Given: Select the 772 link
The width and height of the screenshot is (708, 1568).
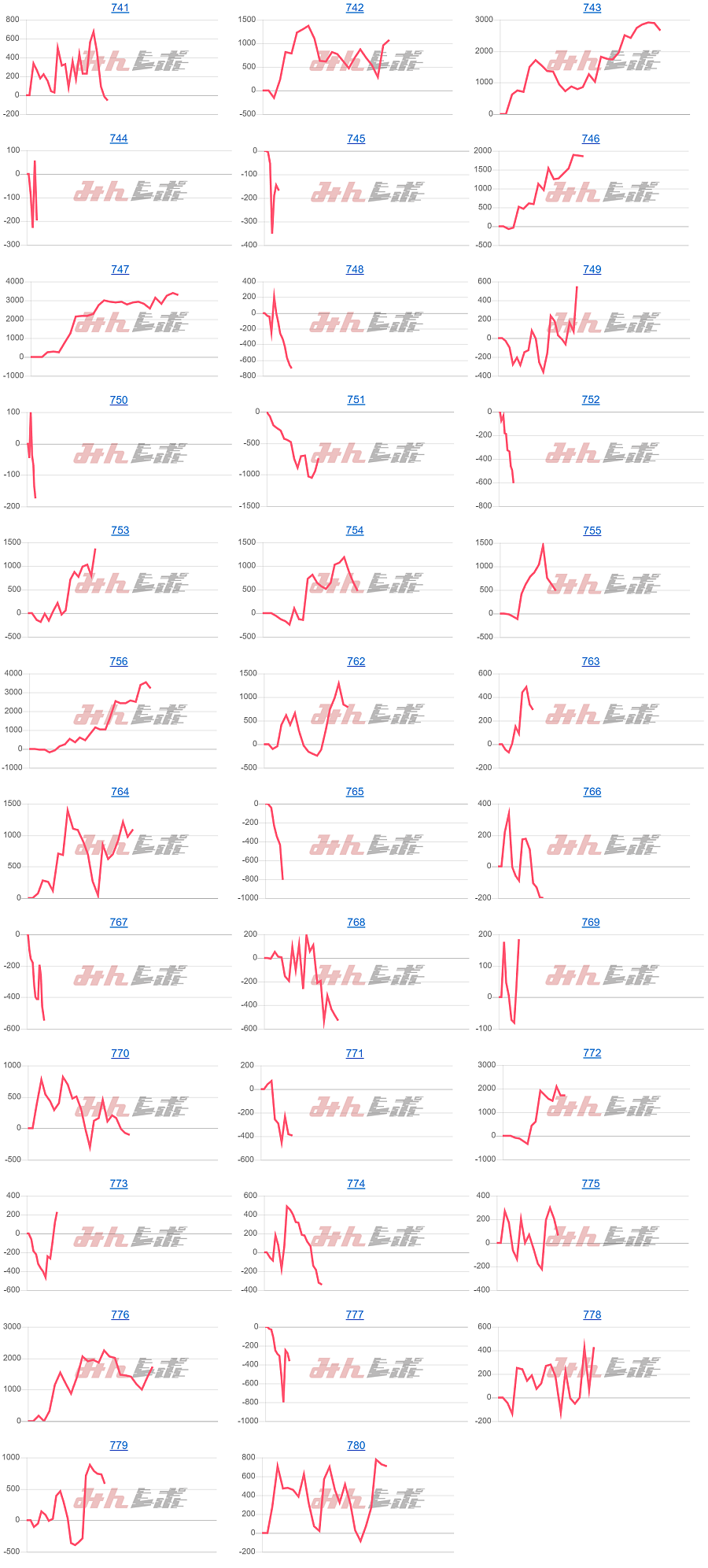Looking at the screenshot, I should [x=592, y=1053].
